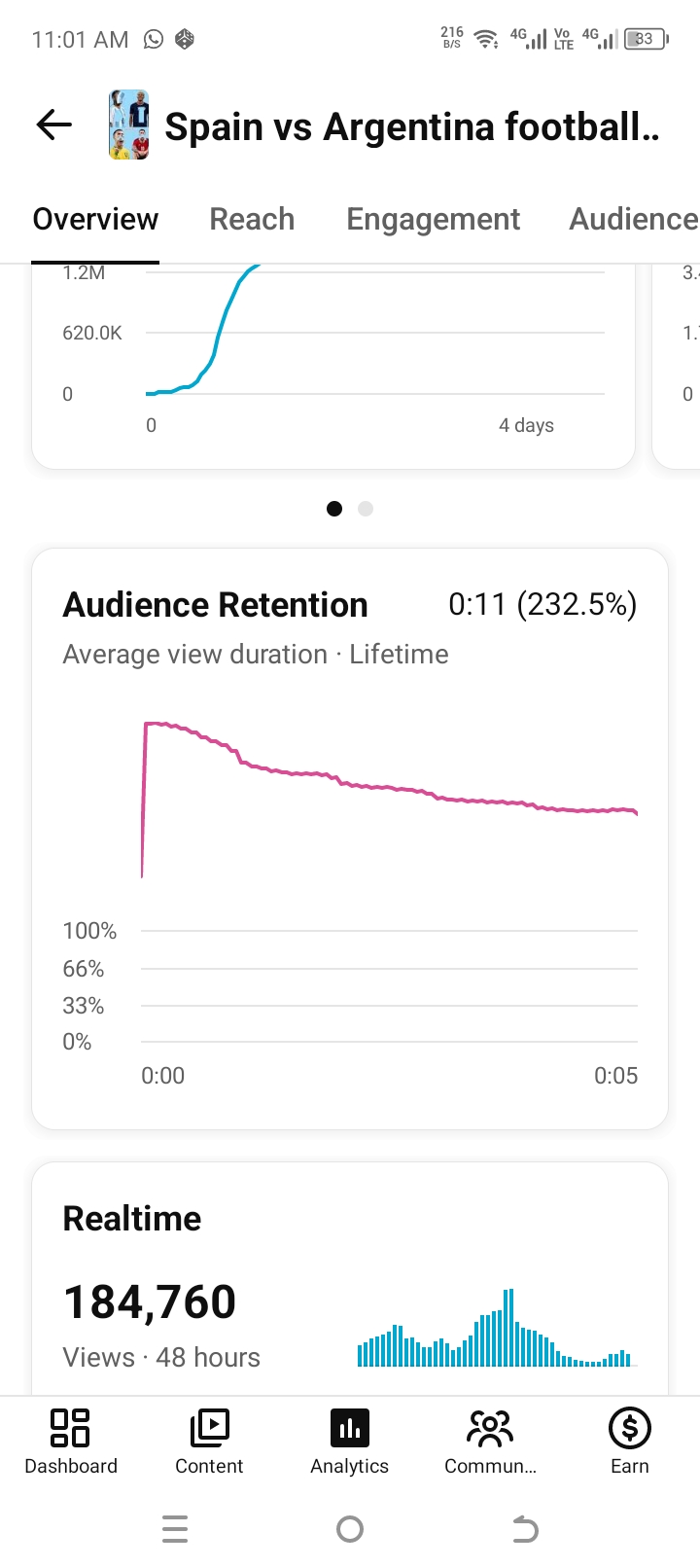Go back using the app bar arrow
The image size is (700, 1568).
[x=54, y=125]
